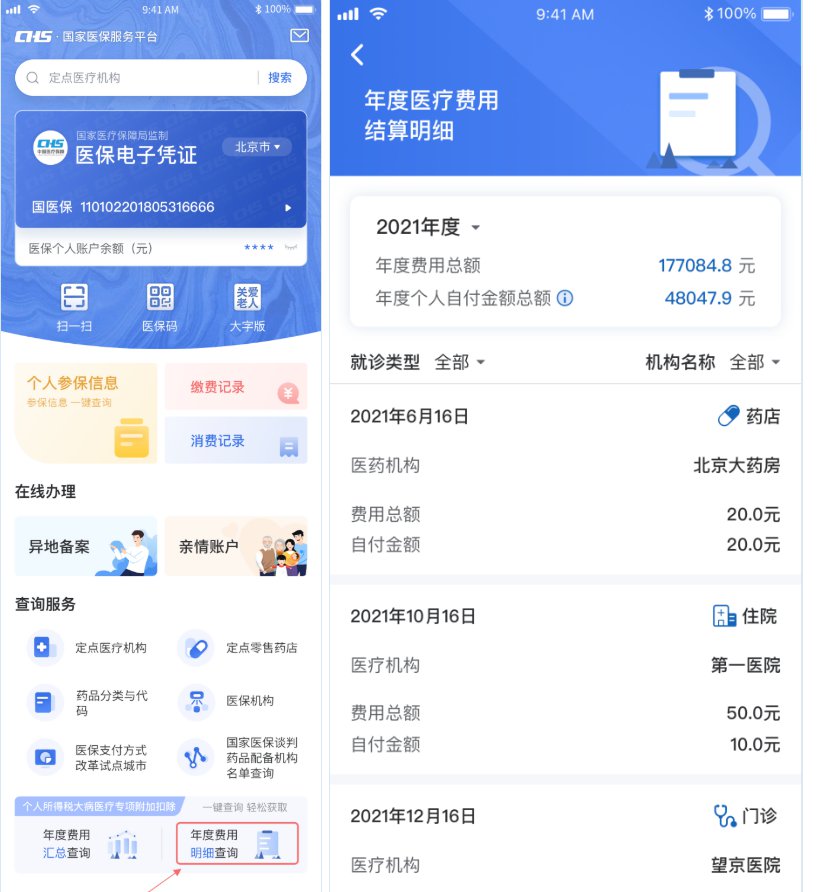The height and width of the screenshot is (892, 820).
Task: Open the 机构名称 全部 filter
Action: (754, 362)
